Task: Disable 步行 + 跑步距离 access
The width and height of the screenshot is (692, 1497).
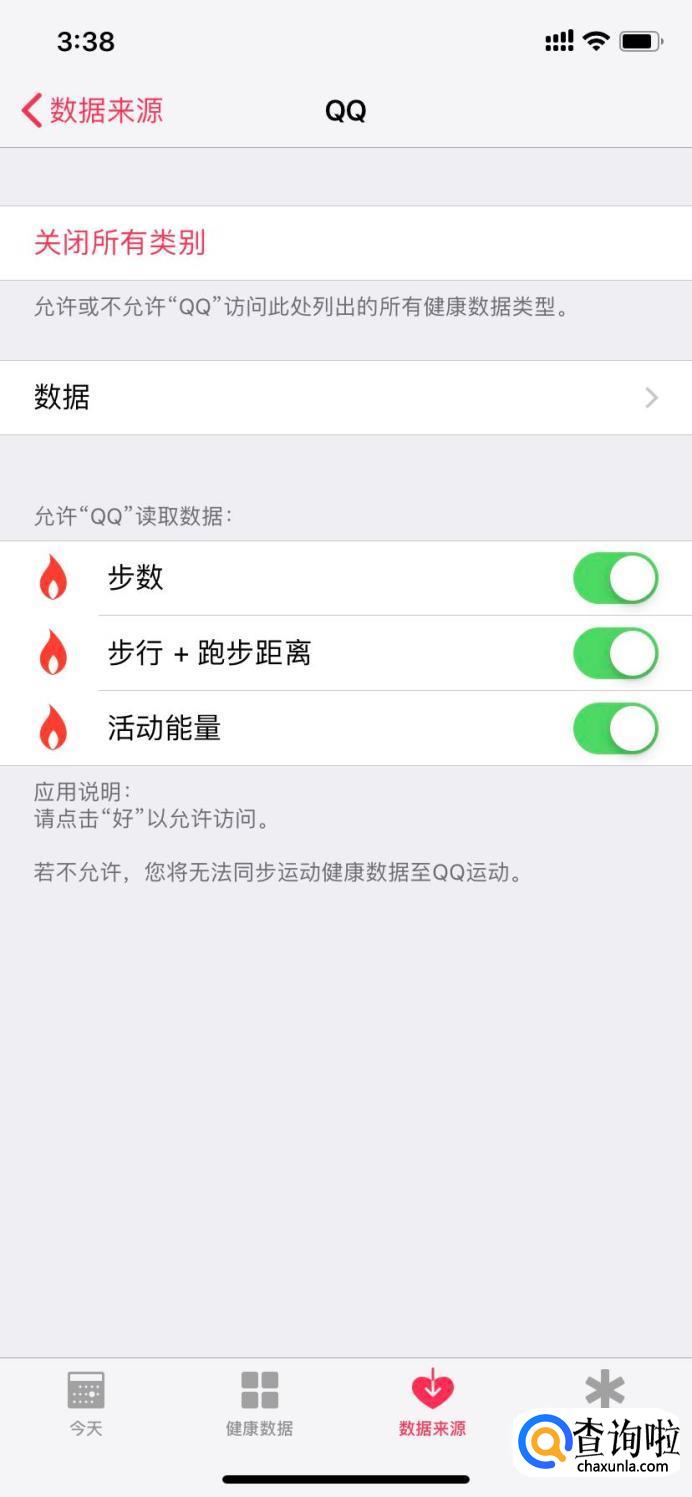Action: 615,653
